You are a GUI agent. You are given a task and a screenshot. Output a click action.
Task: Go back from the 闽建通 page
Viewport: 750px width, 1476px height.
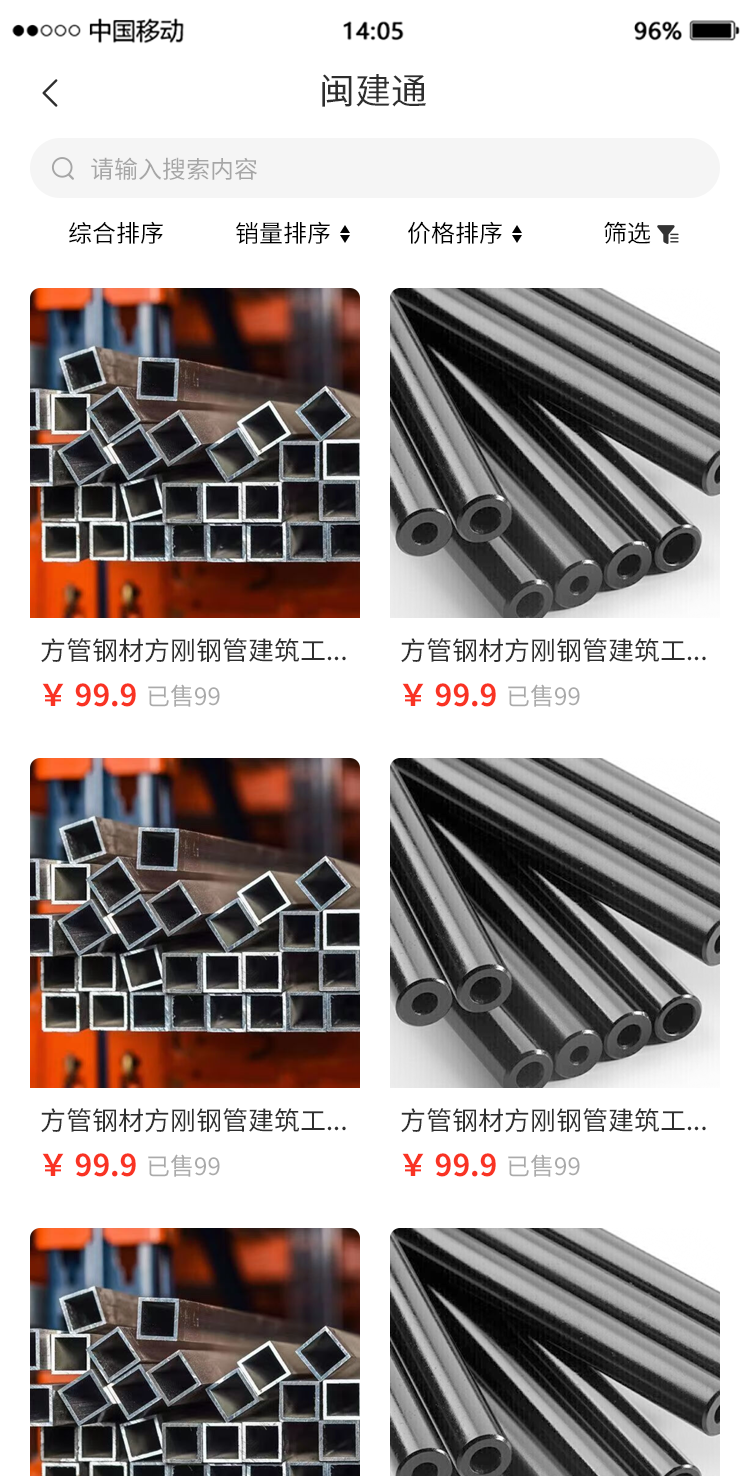pyautogui.click(x=50, y=93)
